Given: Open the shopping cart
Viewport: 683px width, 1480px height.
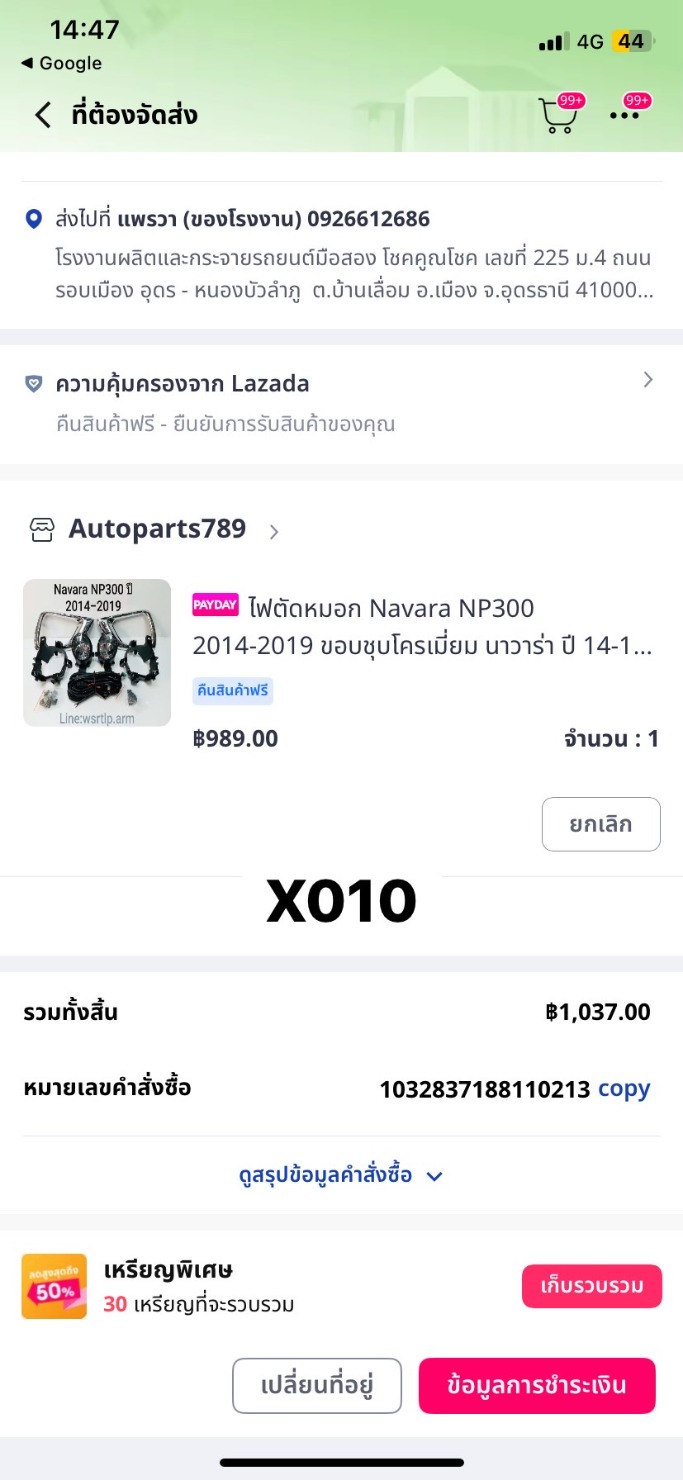Looking at the screenshot, I should coord(558,116).
